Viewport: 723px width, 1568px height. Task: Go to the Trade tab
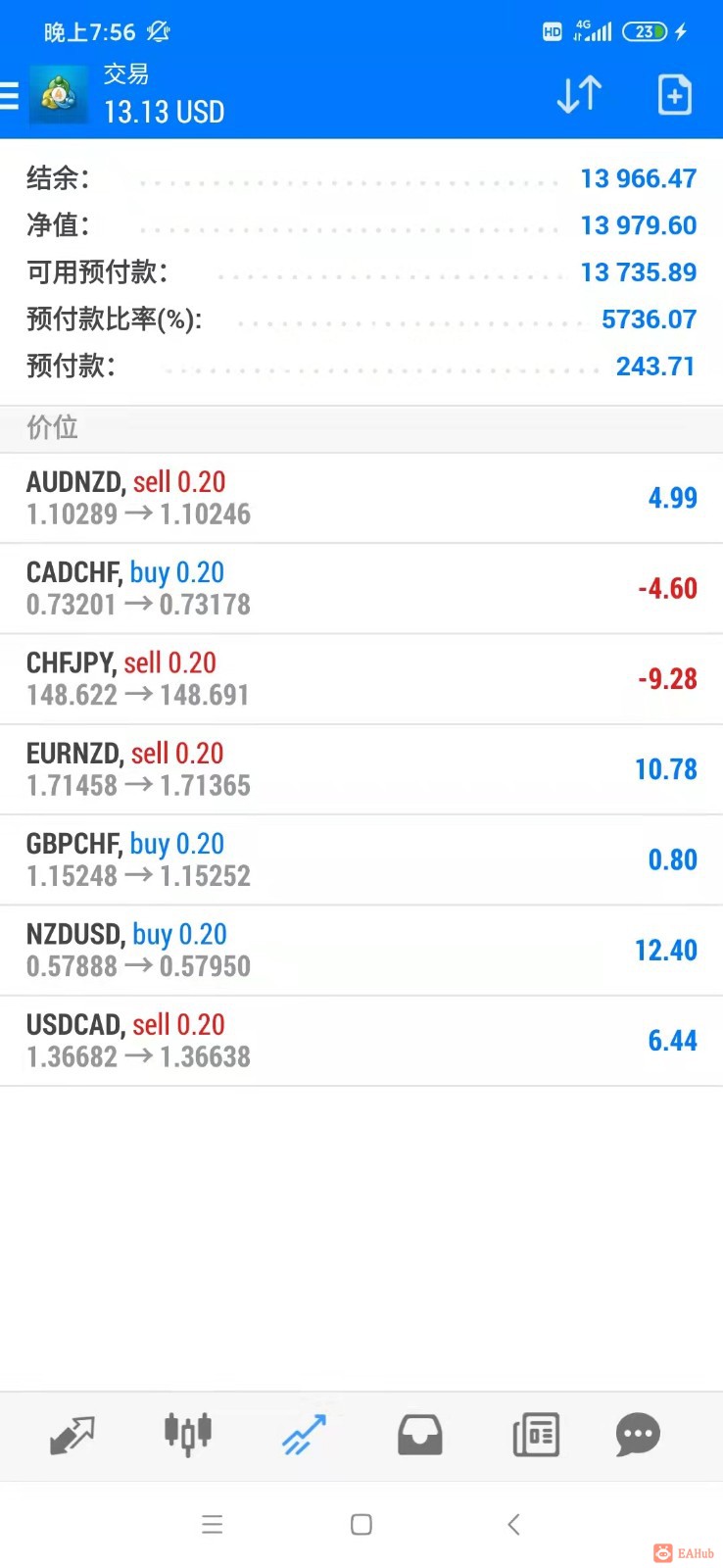304,1436
